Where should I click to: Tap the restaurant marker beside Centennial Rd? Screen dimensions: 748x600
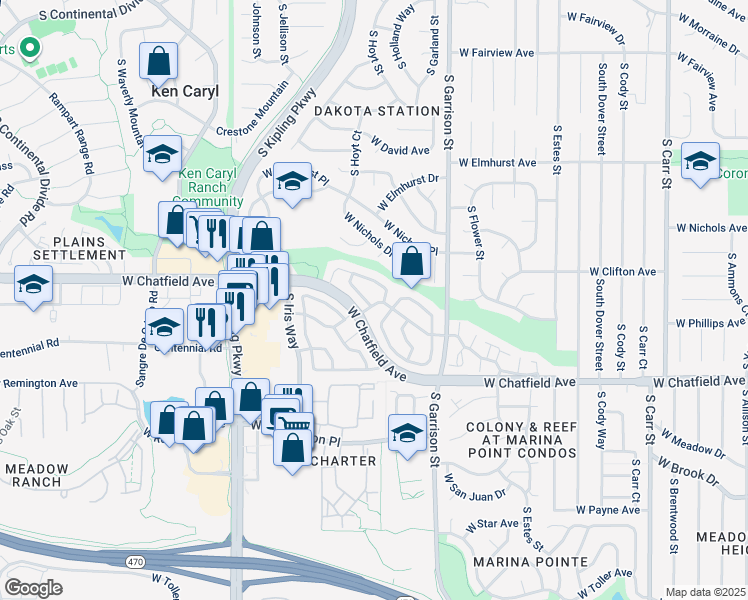[x=206, y=323]
